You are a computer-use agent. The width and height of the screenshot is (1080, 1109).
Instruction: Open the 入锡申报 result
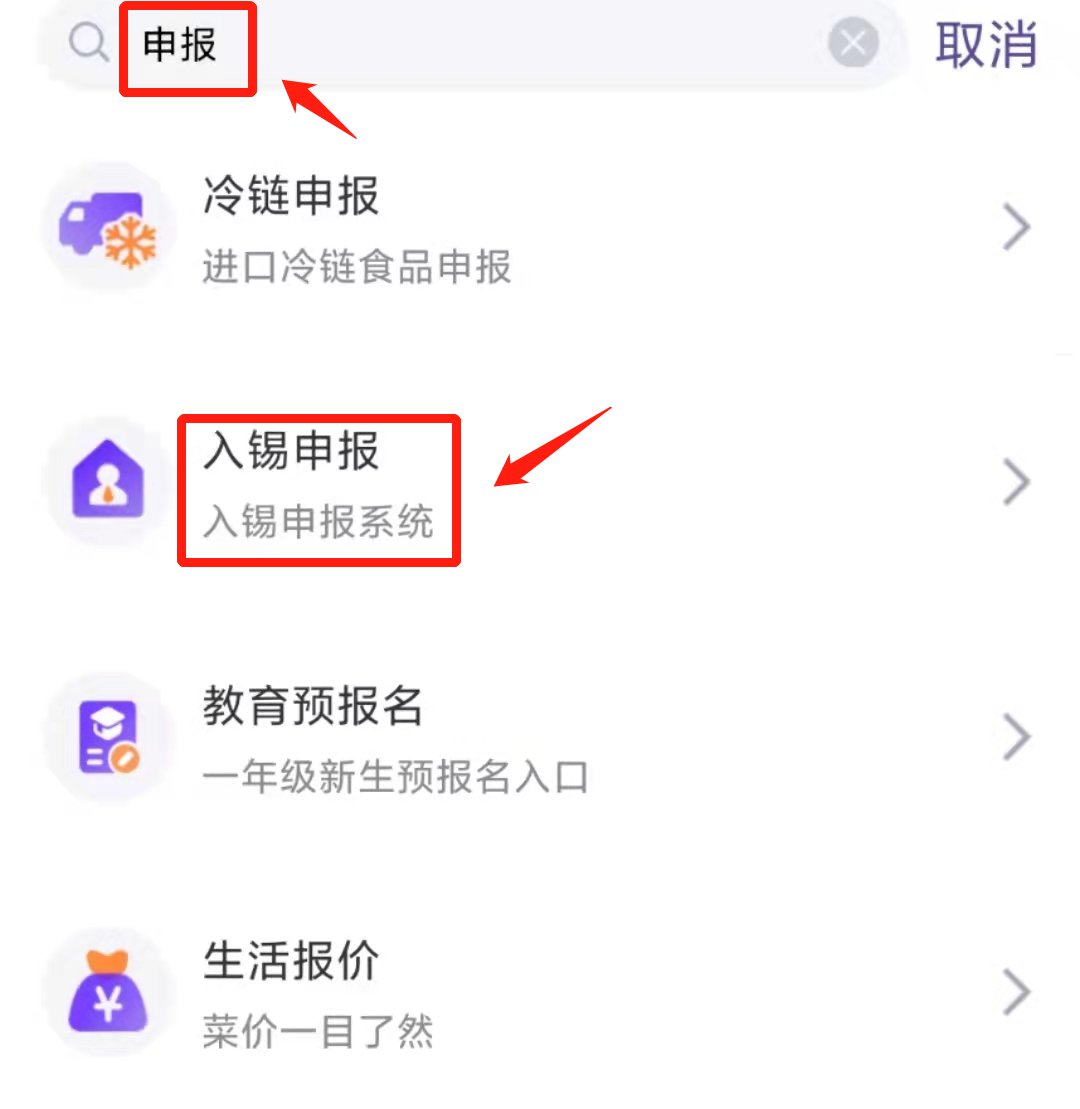point(540,484)
